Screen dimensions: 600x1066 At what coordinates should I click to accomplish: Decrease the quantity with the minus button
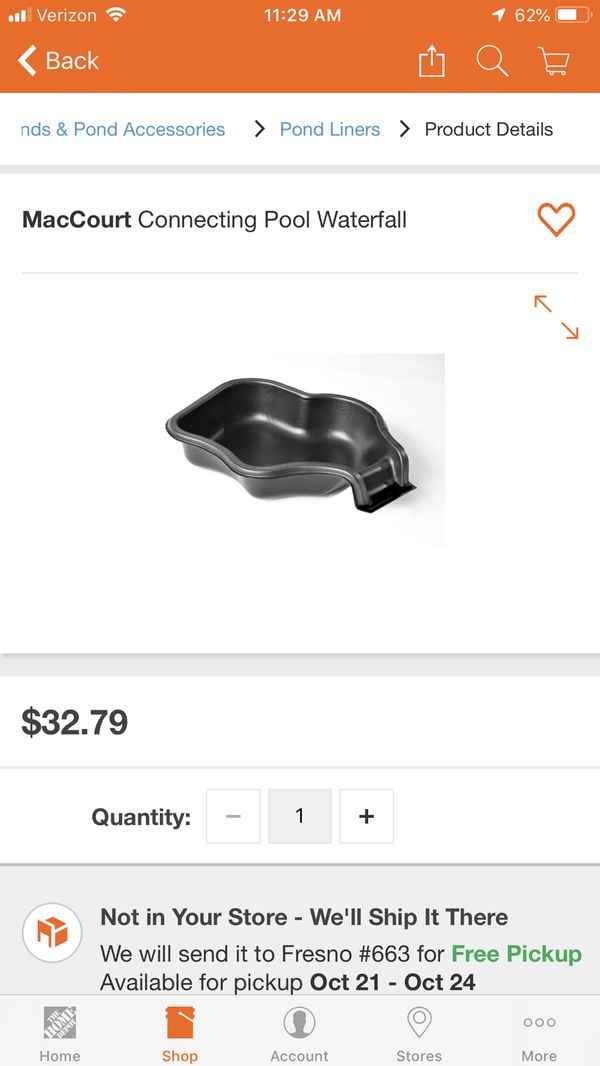(x=233, y=816)
